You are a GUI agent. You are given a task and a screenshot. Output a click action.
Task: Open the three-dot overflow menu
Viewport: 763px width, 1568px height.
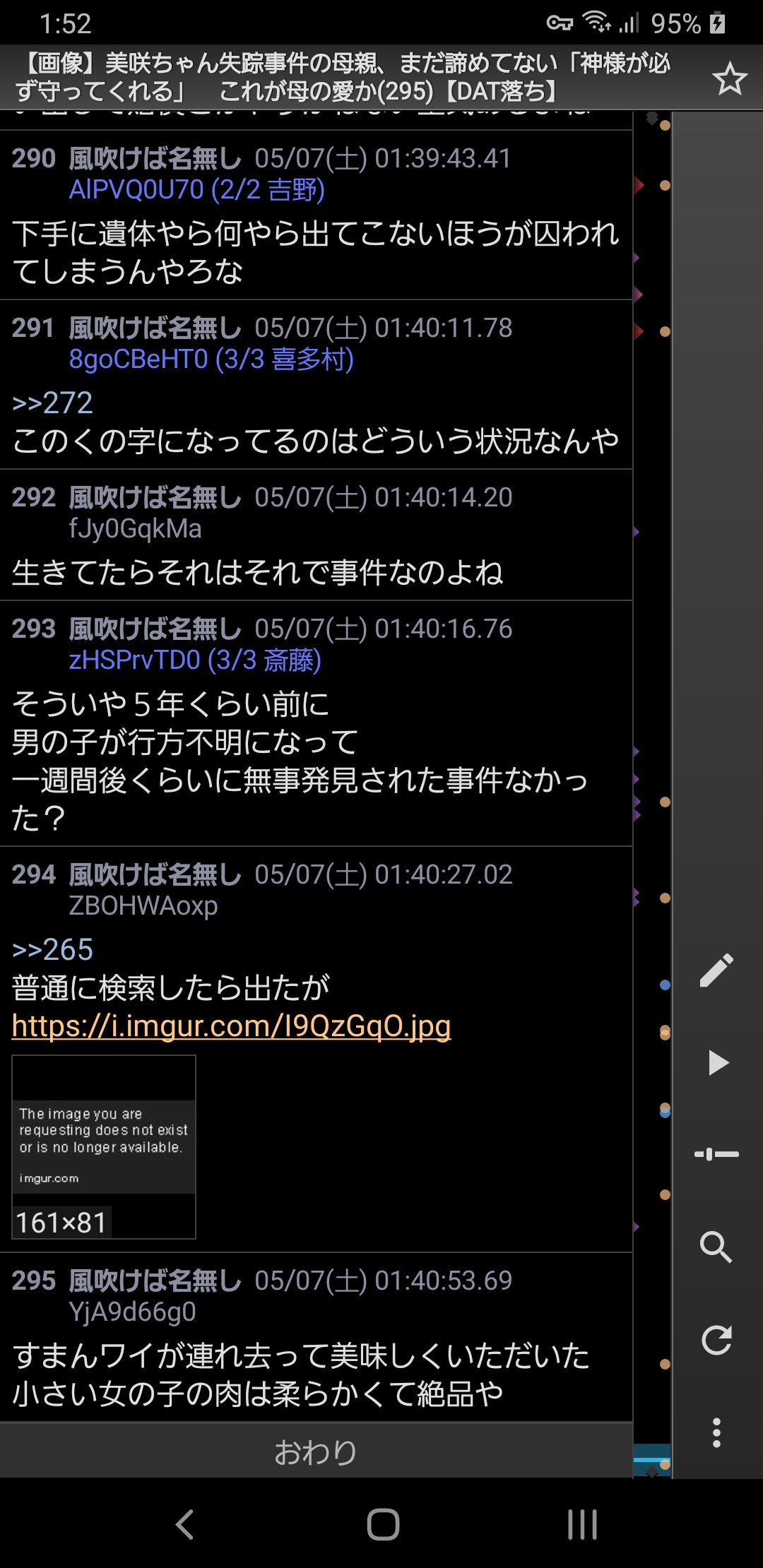click(716, 1432)
